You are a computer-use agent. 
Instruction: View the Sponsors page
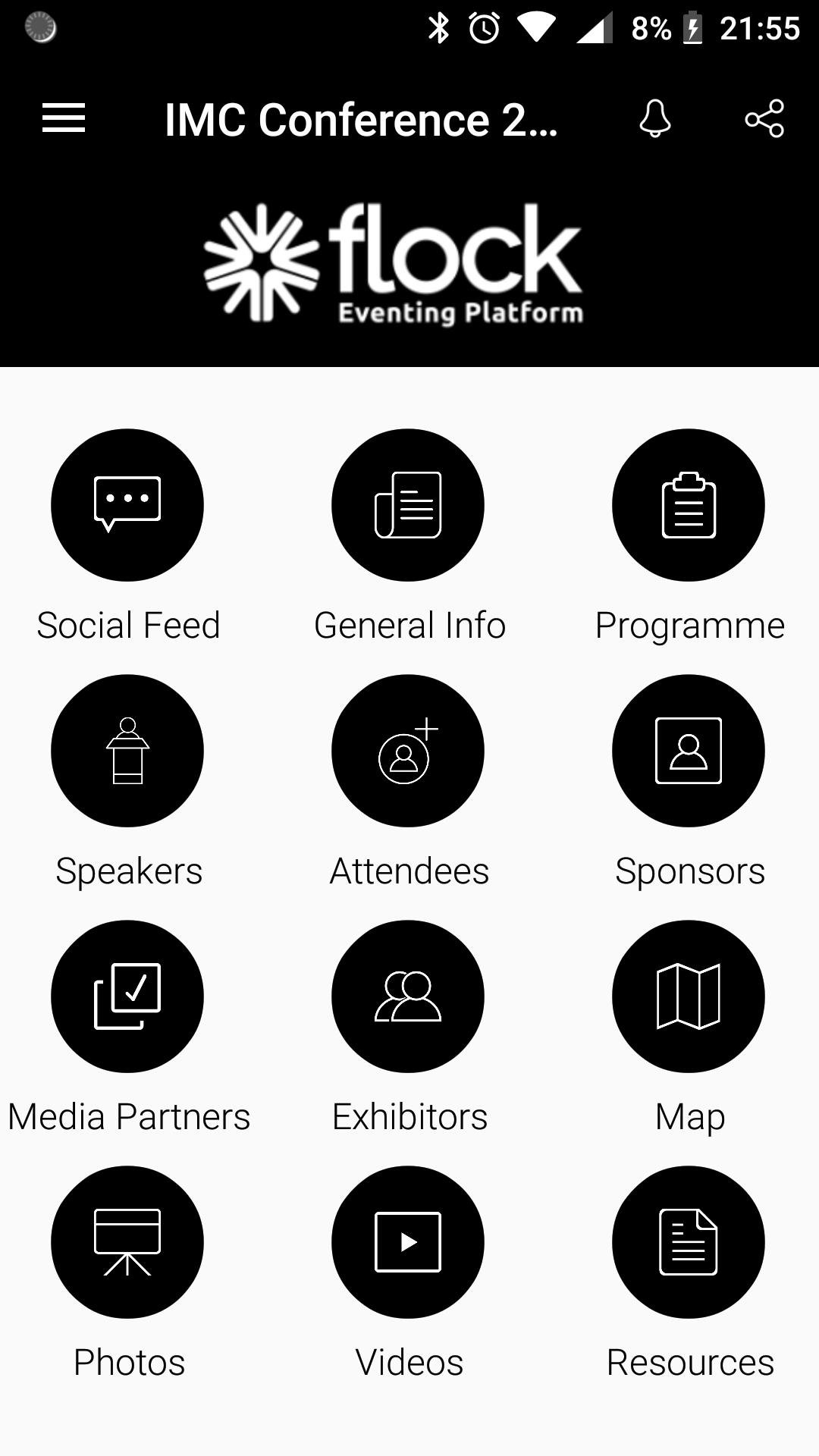(689, 752)
